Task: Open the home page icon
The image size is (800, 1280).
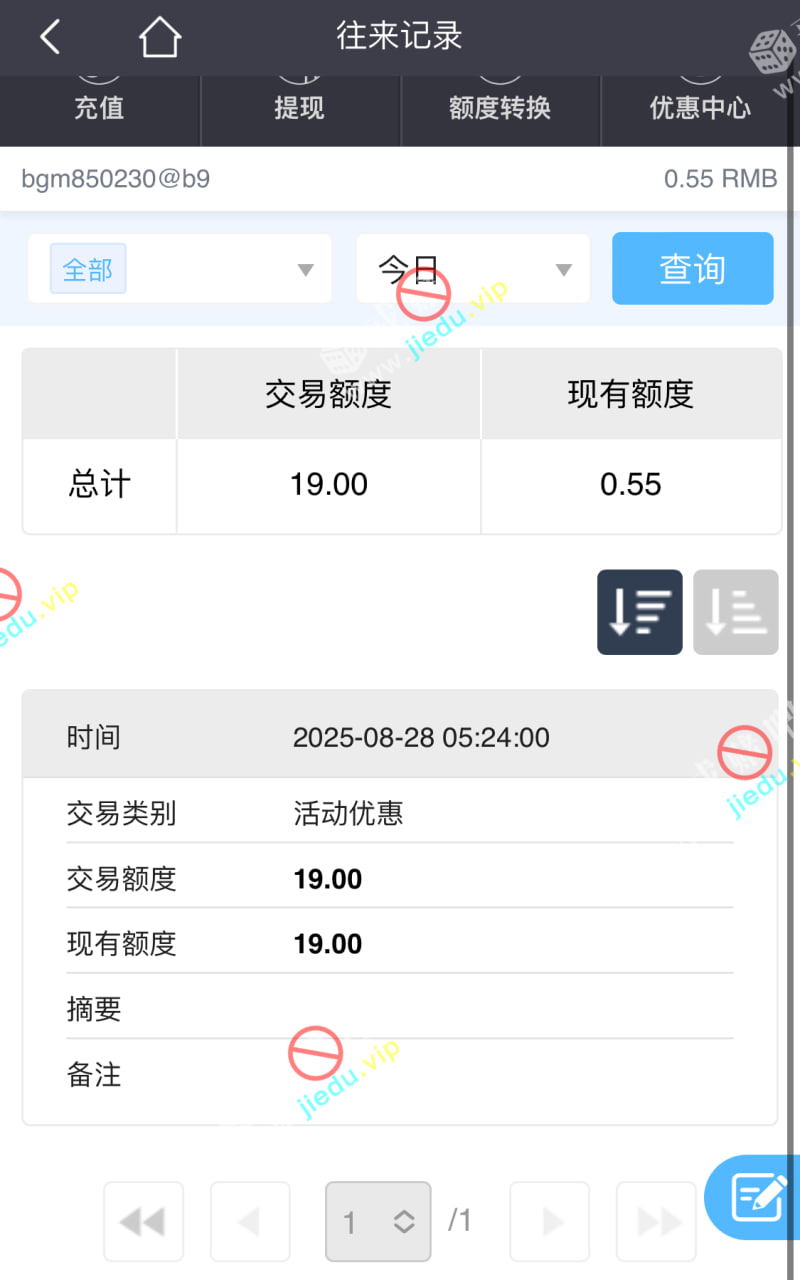Action: click(160, 38)
